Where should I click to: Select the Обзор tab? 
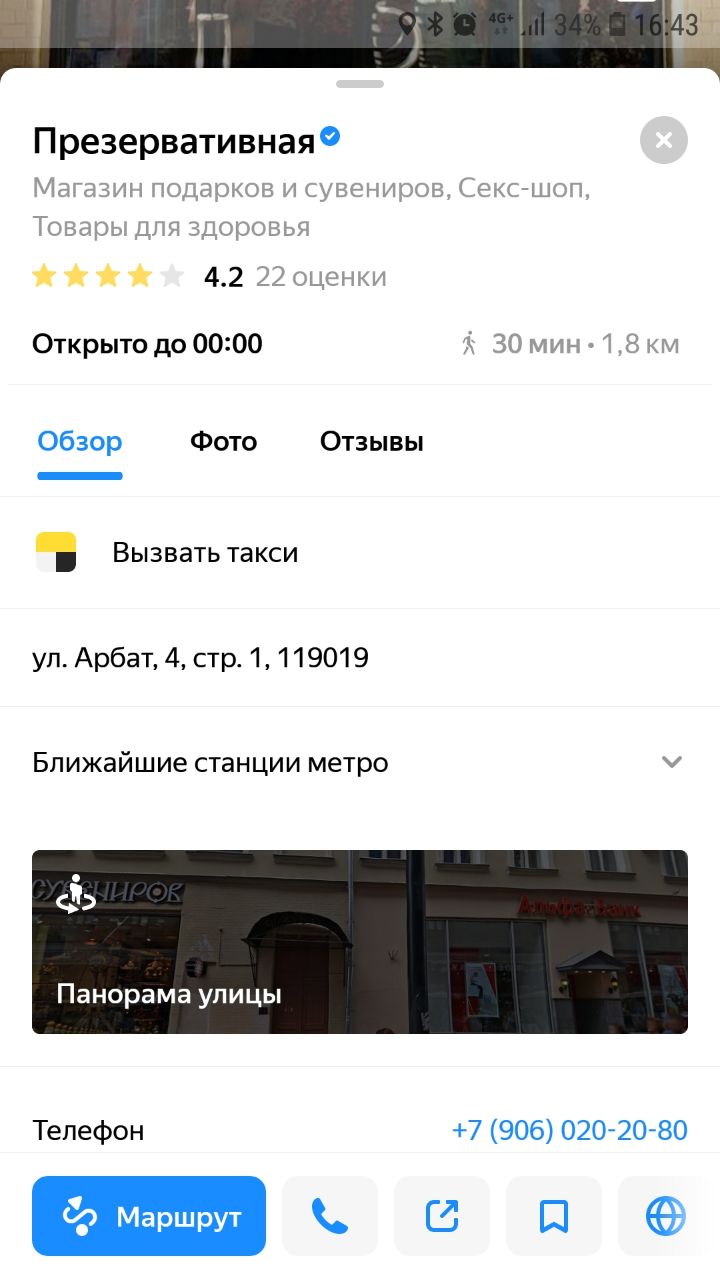80,442
